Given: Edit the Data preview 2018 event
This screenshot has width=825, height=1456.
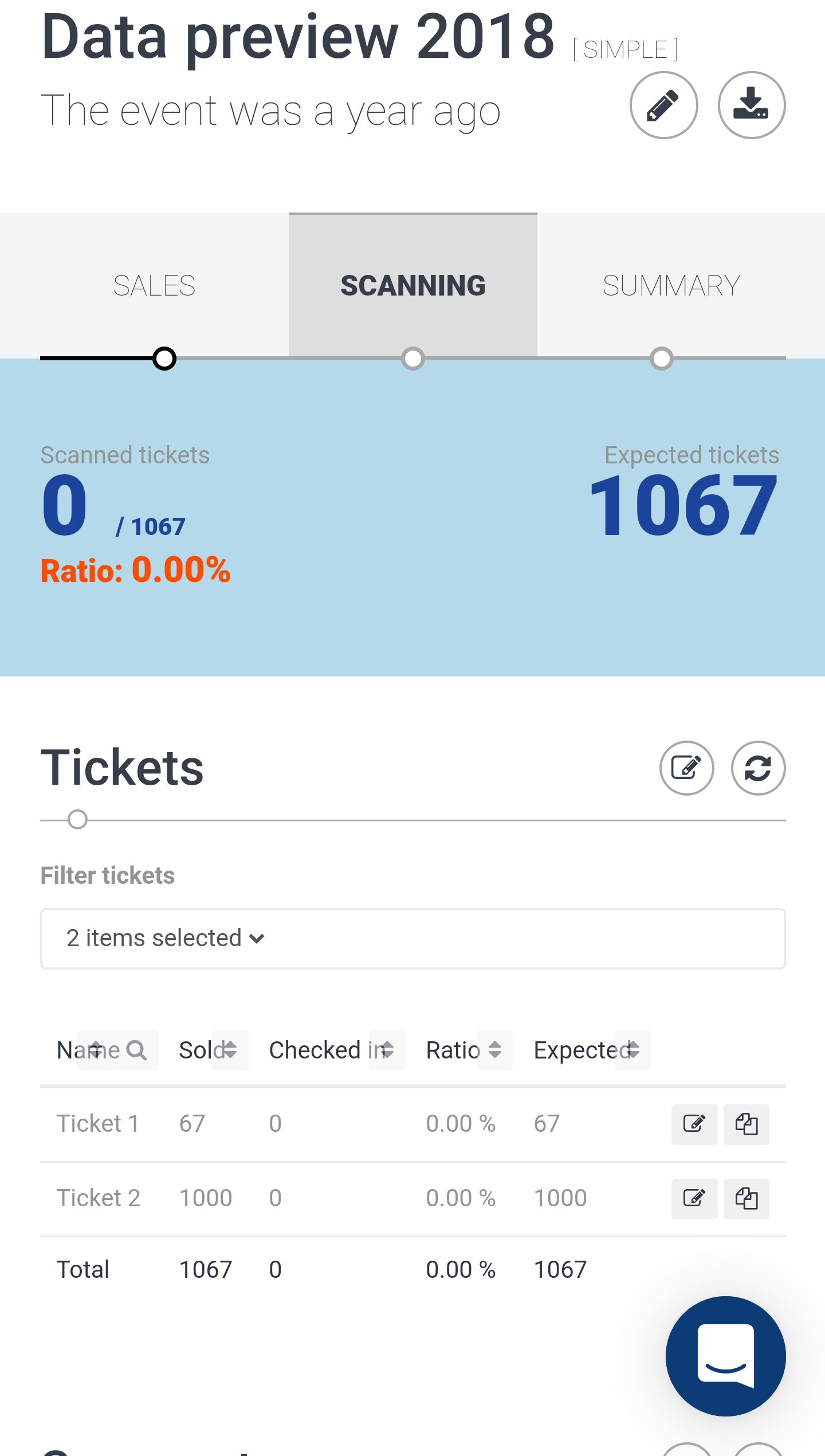Looking at the screenshot, I should tap(663, 105).
